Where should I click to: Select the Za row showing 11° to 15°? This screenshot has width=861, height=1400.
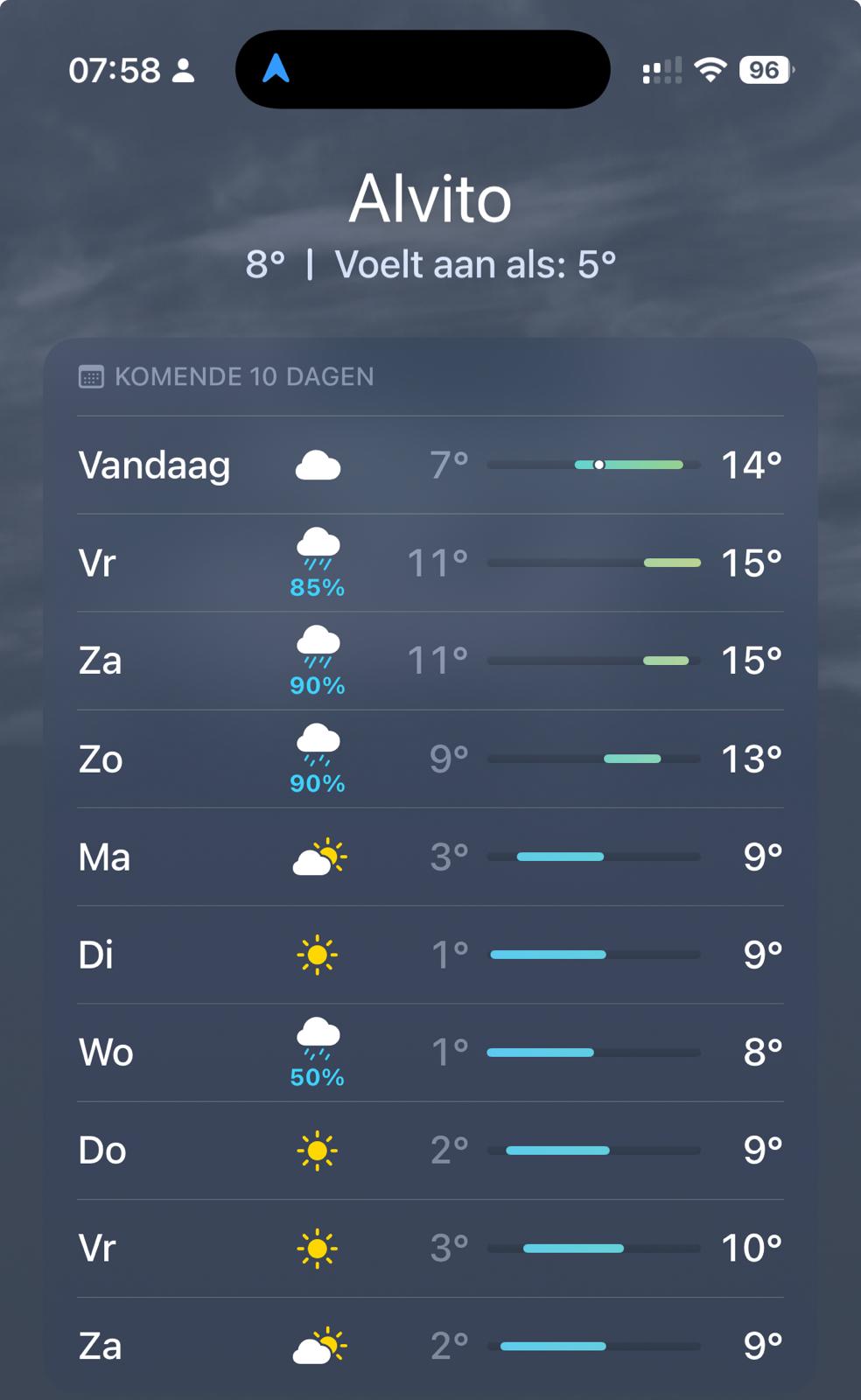(430, 661)
